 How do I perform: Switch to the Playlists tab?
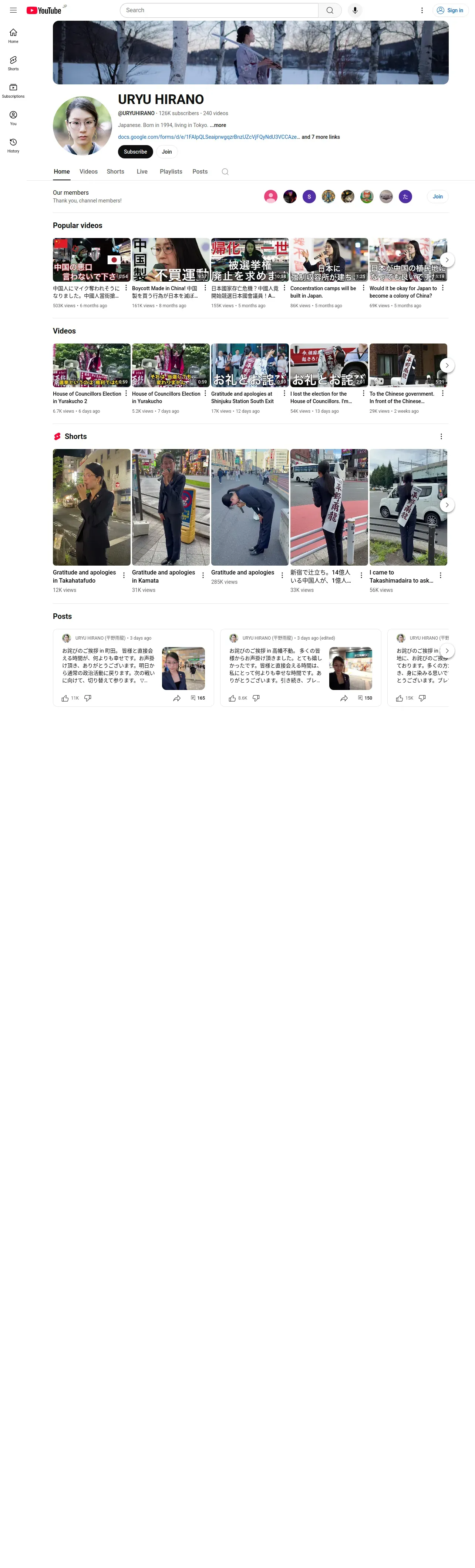point(171,172)
